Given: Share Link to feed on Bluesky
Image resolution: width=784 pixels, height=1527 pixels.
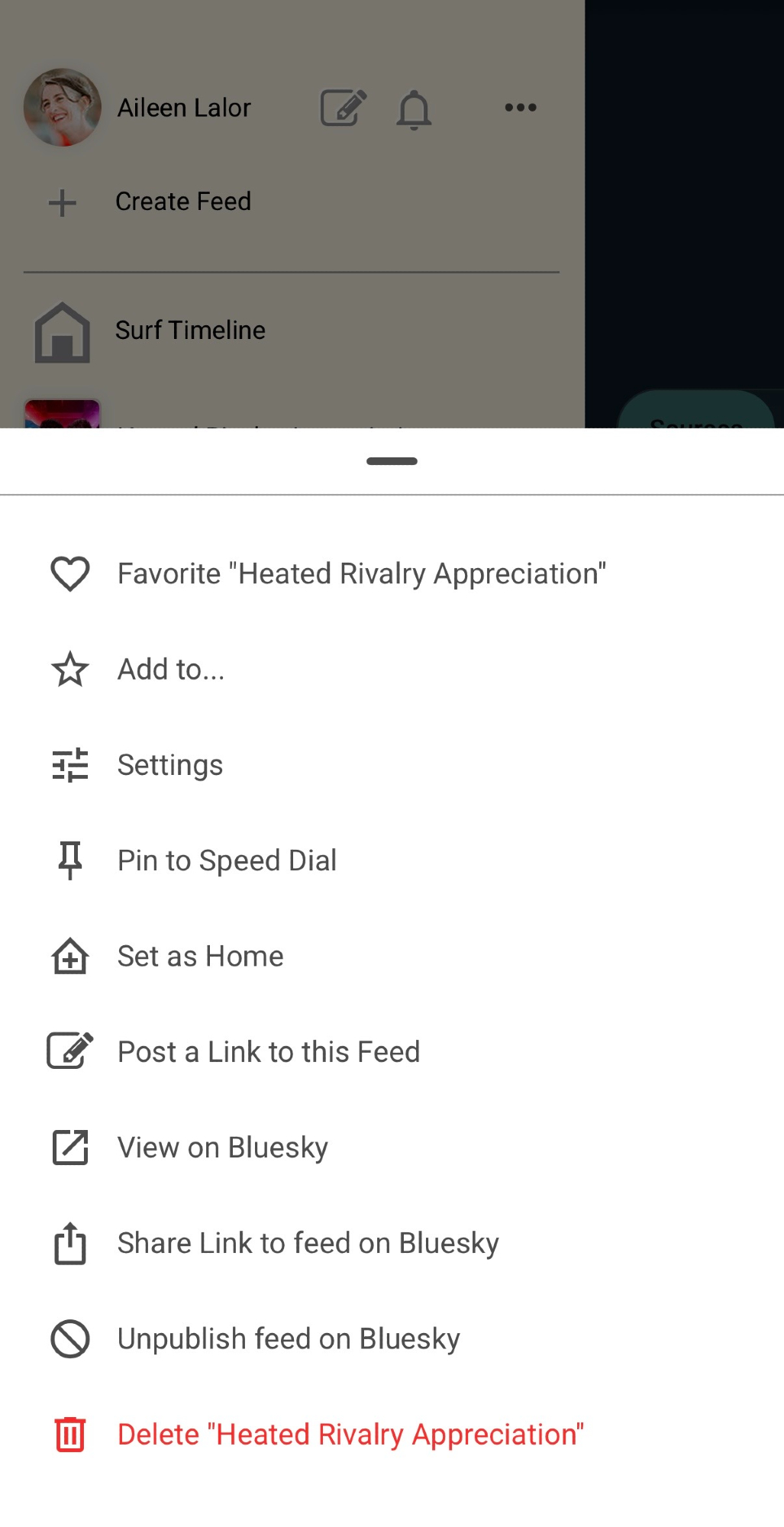Looking at the screenshot, I should pos(308,1243).
